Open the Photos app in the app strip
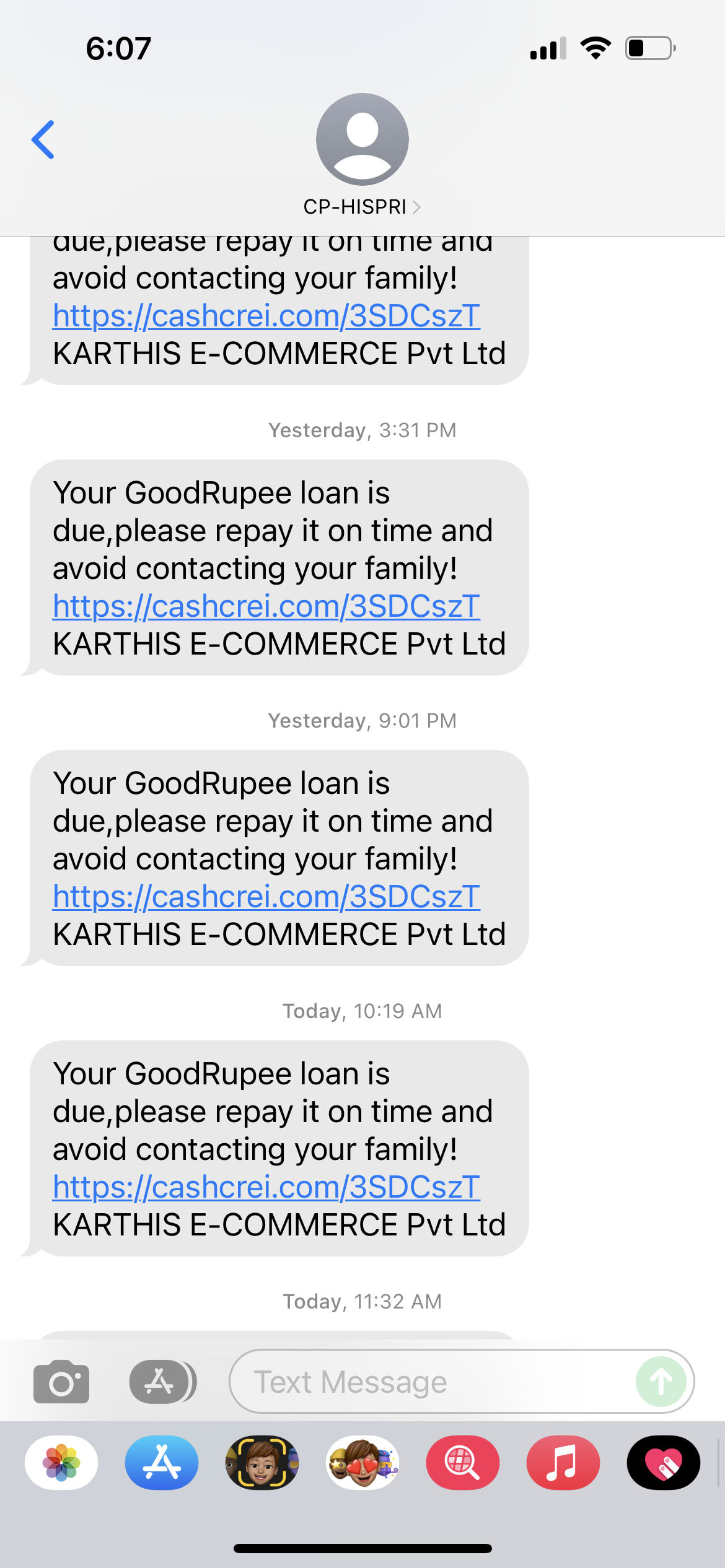 click(61, 1463)
